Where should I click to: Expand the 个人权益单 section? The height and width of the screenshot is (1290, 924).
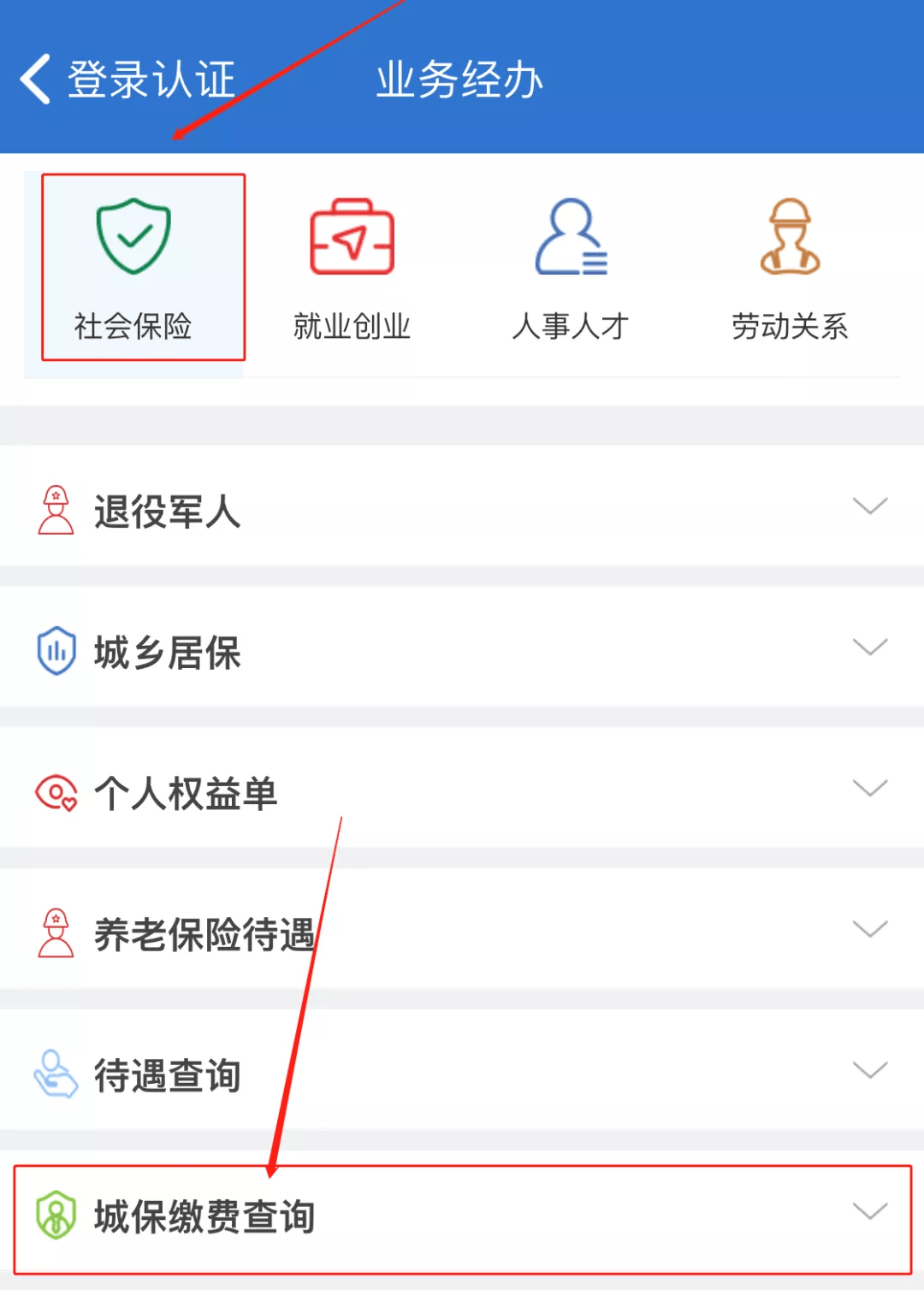click(462, 792)
